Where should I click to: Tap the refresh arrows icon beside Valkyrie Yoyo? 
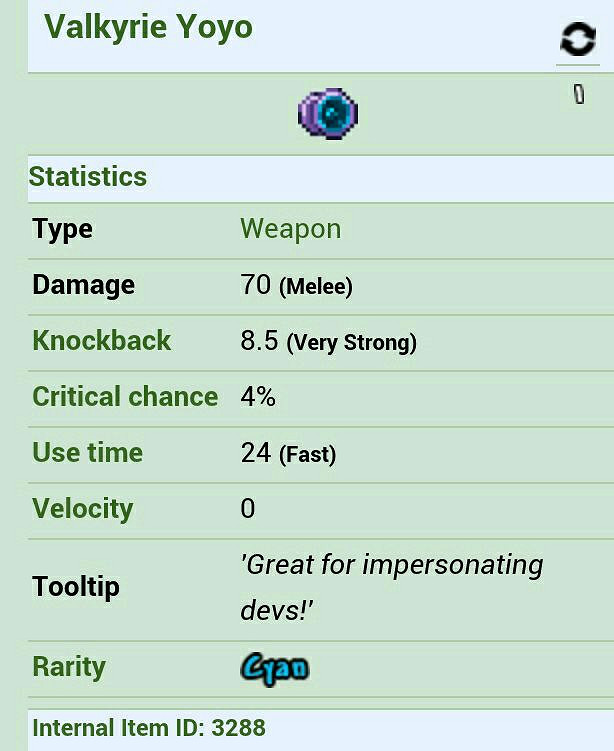pyautogui.click(x=578, y=41)
